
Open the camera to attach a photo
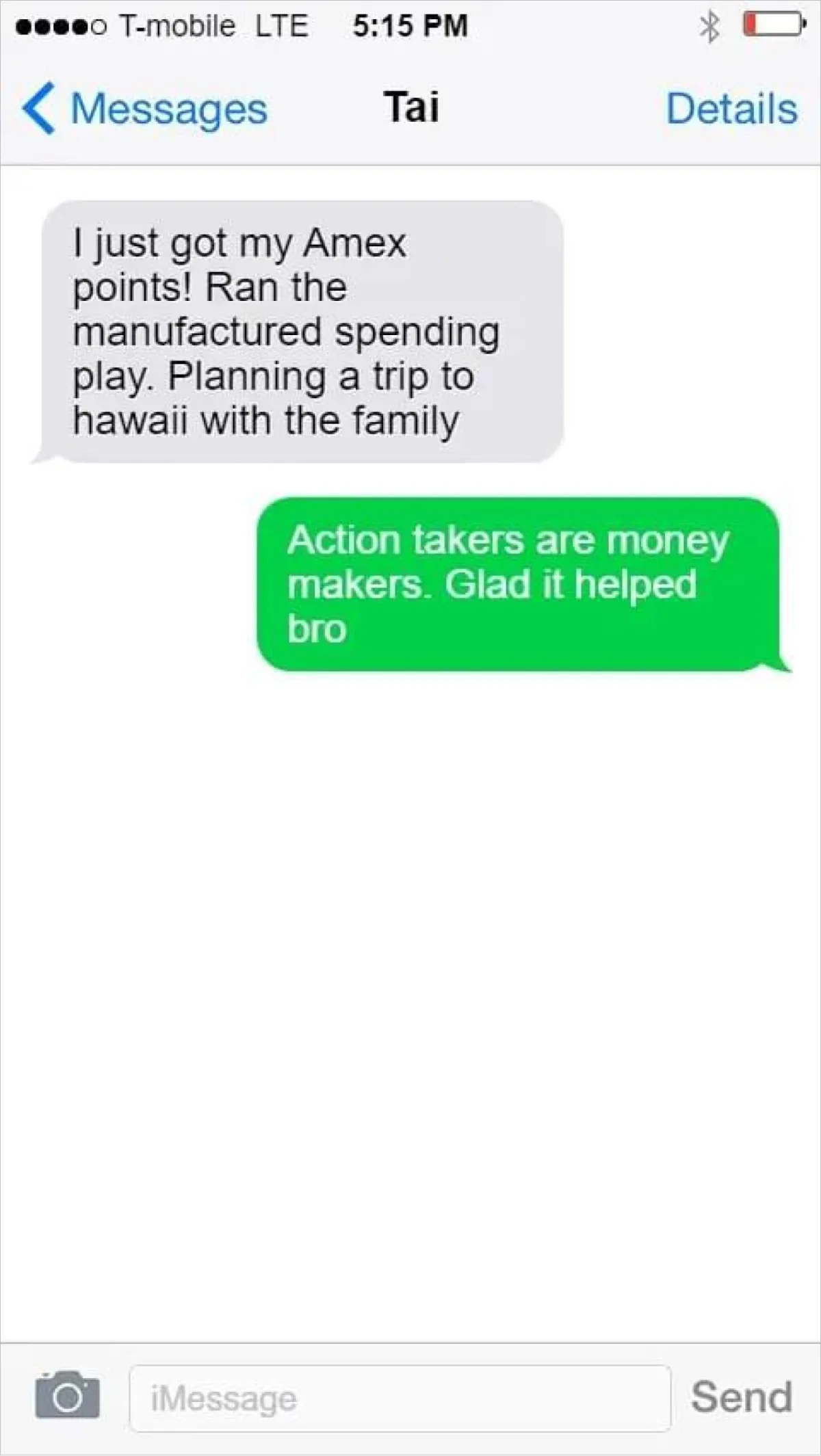click(x=67, y=1395)
